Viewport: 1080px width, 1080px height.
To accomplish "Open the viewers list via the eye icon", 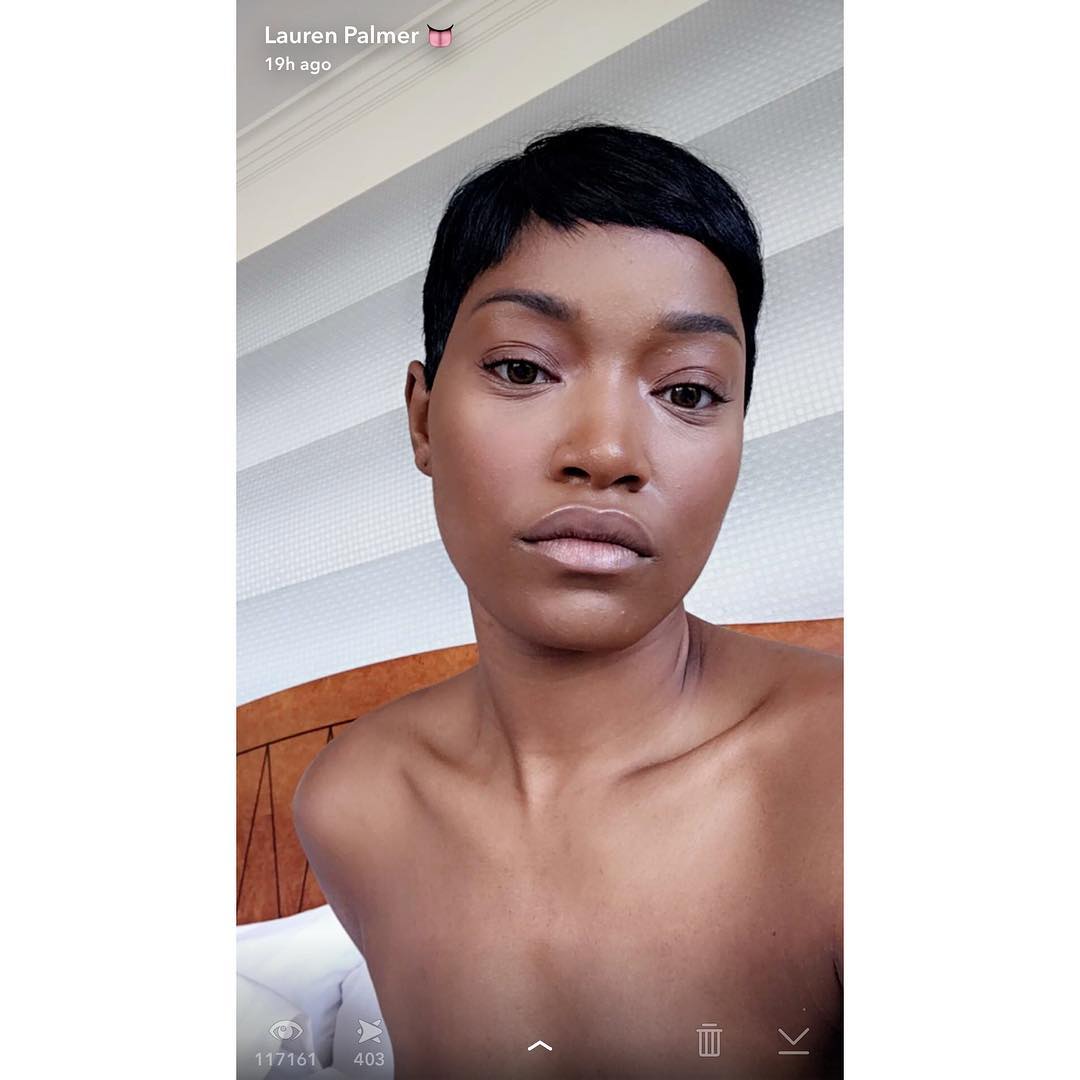I will click(285, 1031).
